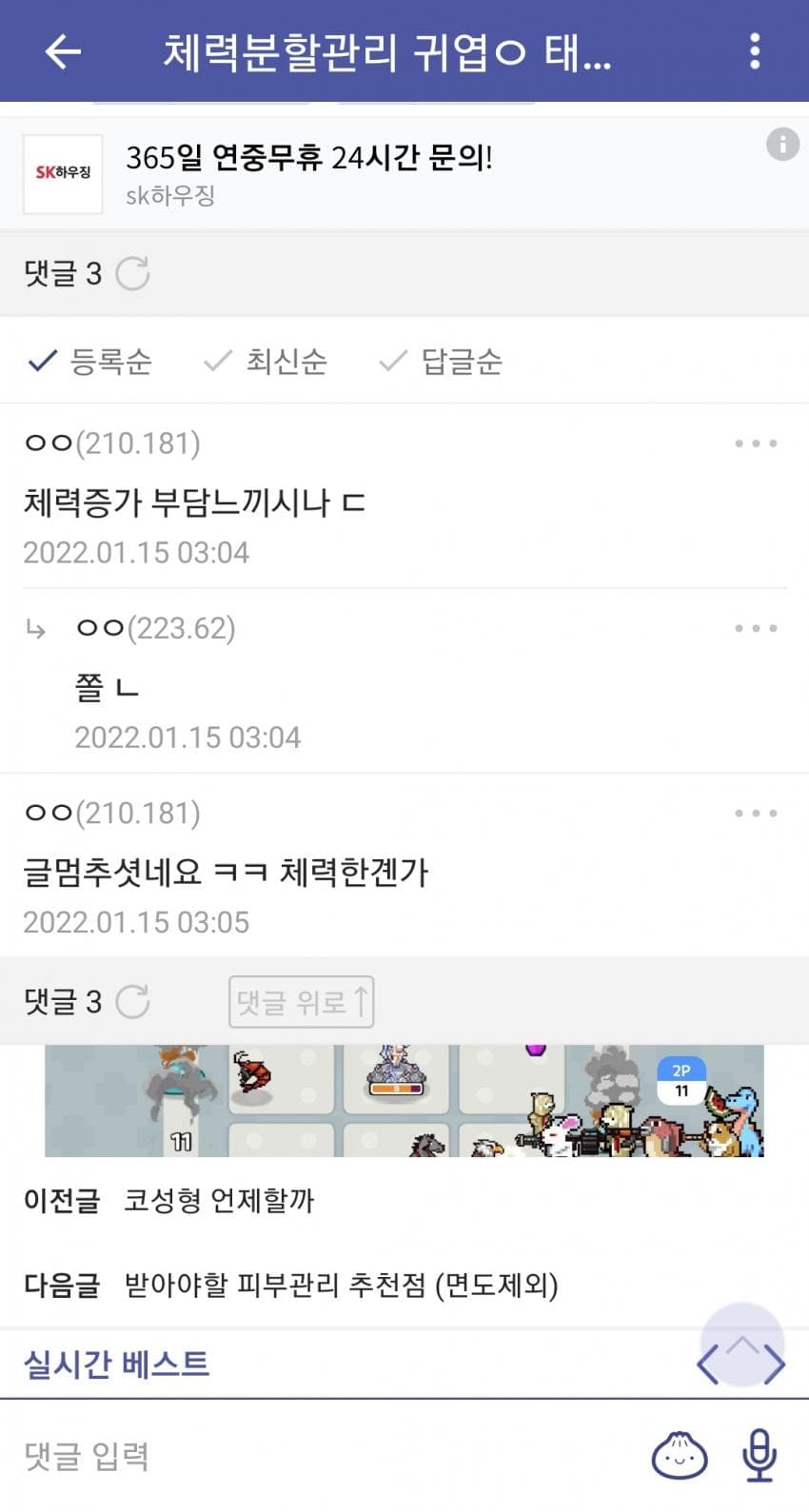Open options for comment 글멈추셧네요
The image size is (809, 1512).
click(x=756, y=814)
